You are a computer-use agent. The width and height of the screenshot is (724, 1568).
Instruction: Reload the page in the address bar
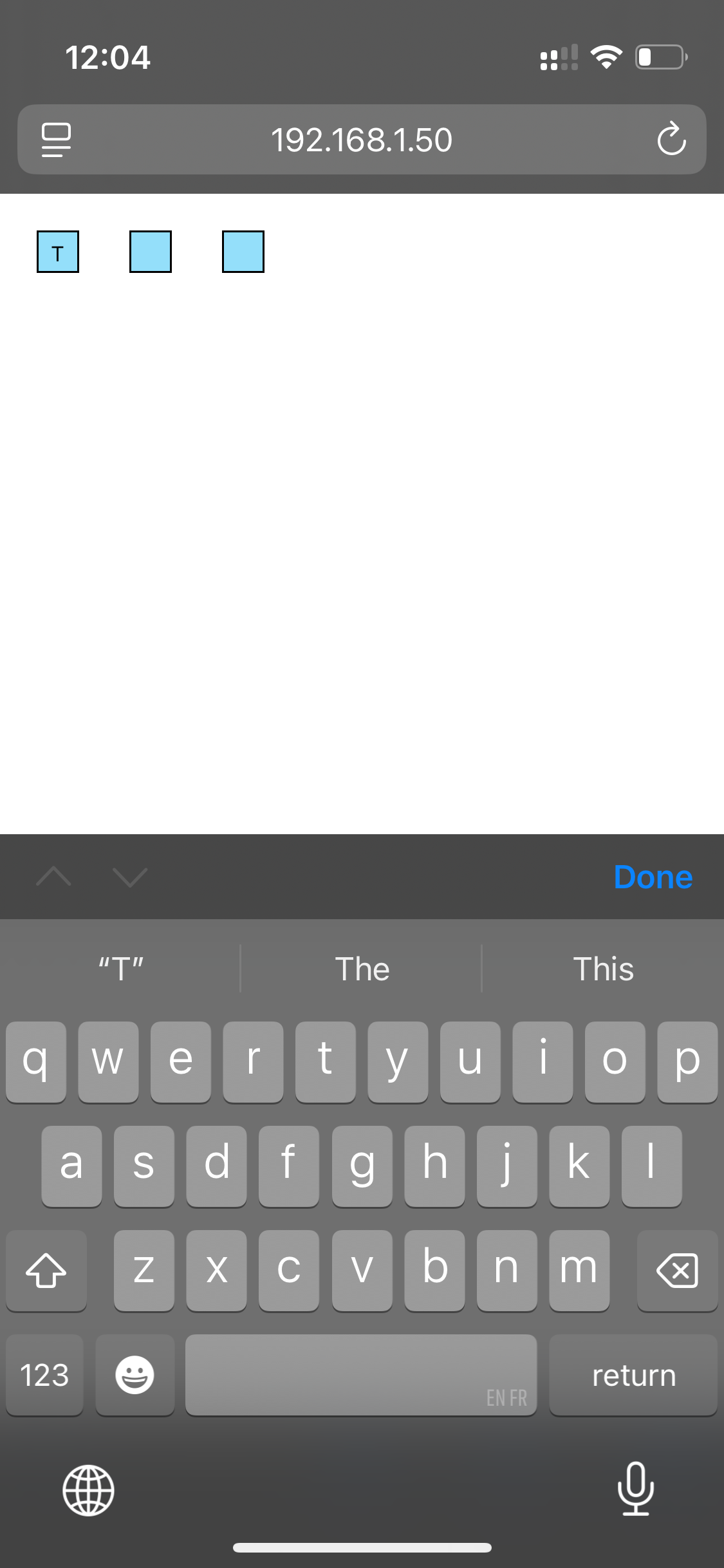coord(671,138)
